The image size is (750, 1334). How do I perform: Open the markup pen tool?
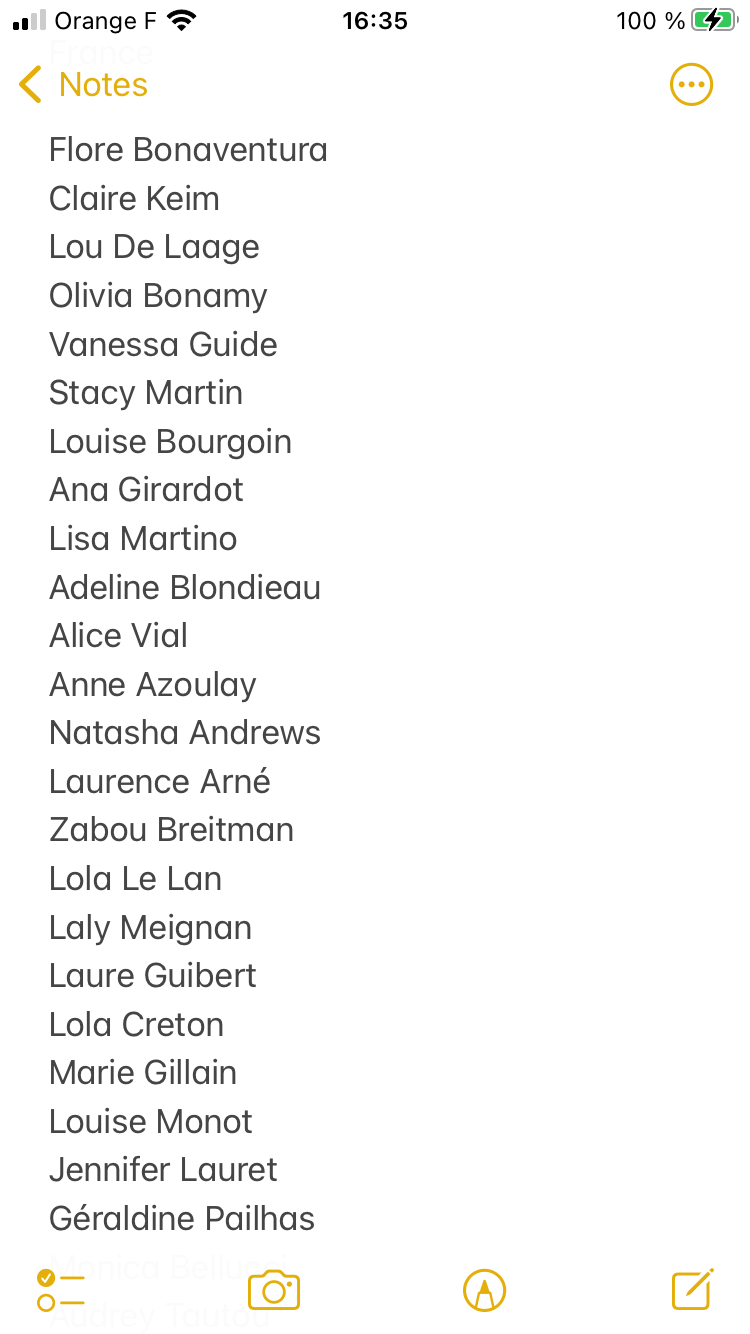[x=485, y=1290]
